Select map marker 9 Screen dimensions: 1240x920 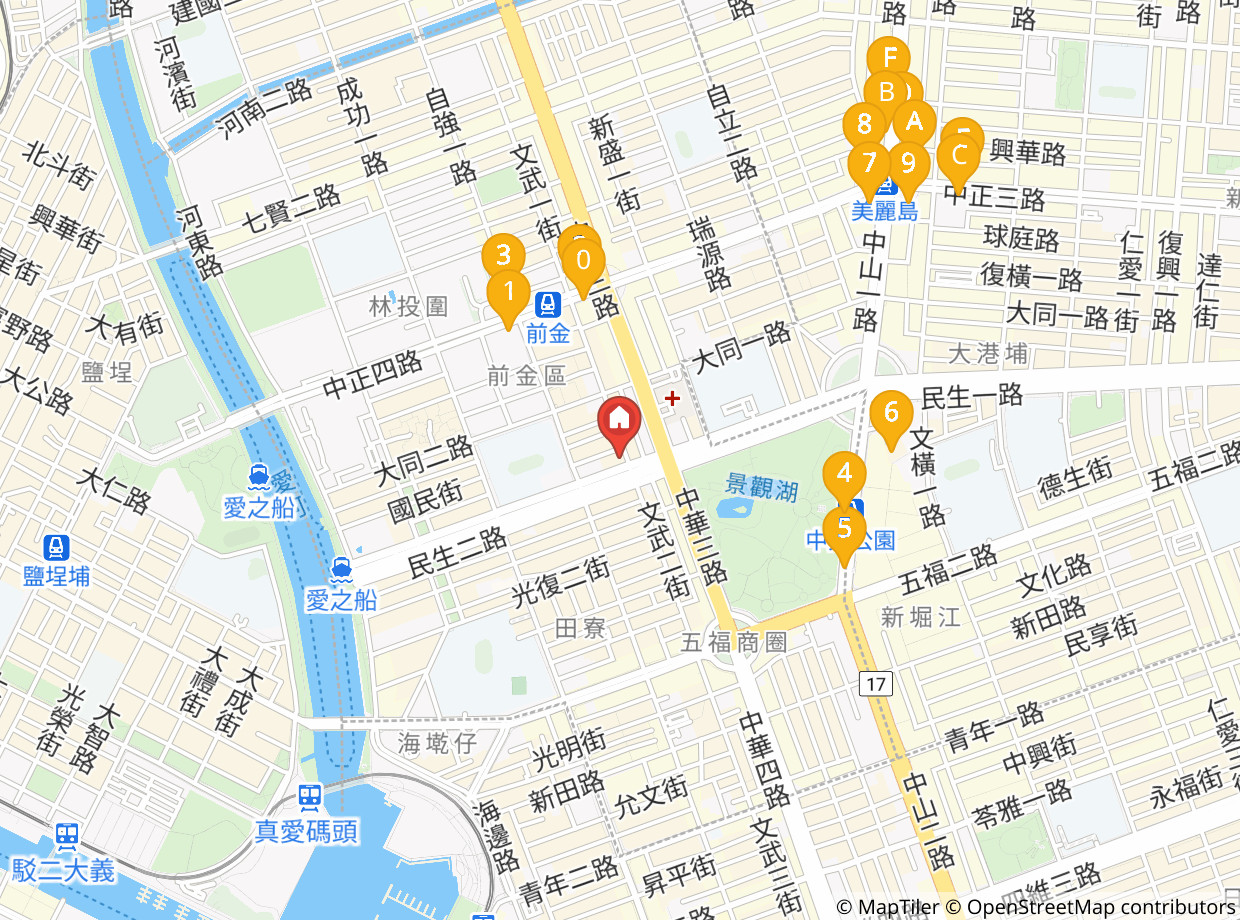(908, 162)
